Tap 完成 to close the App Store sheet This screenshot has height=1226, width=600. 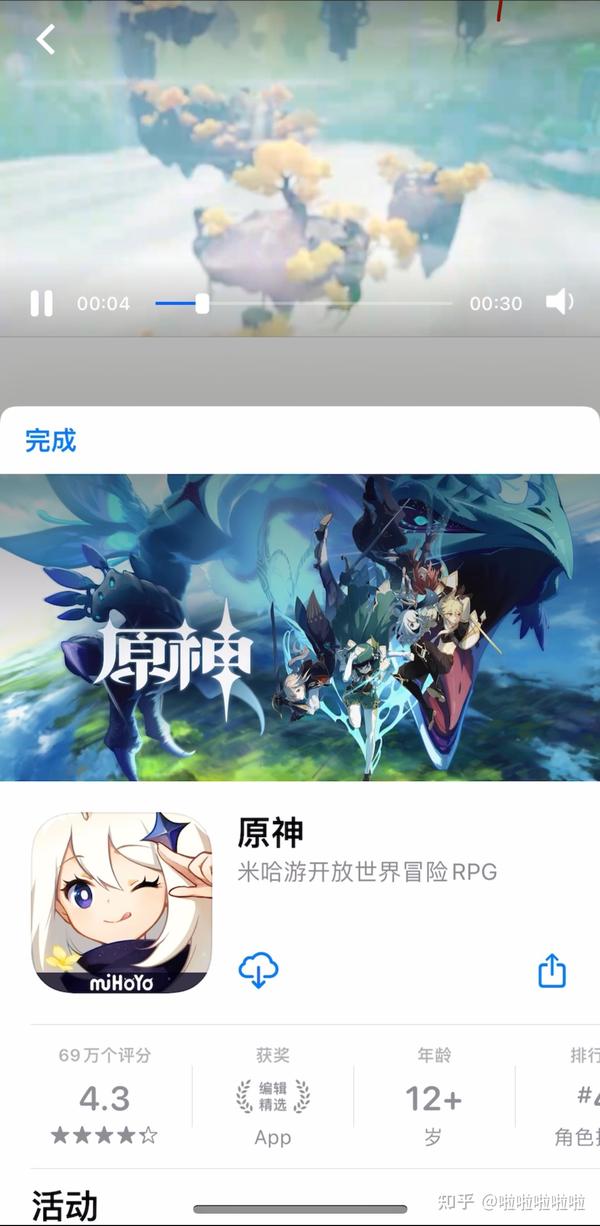(50, 440)
